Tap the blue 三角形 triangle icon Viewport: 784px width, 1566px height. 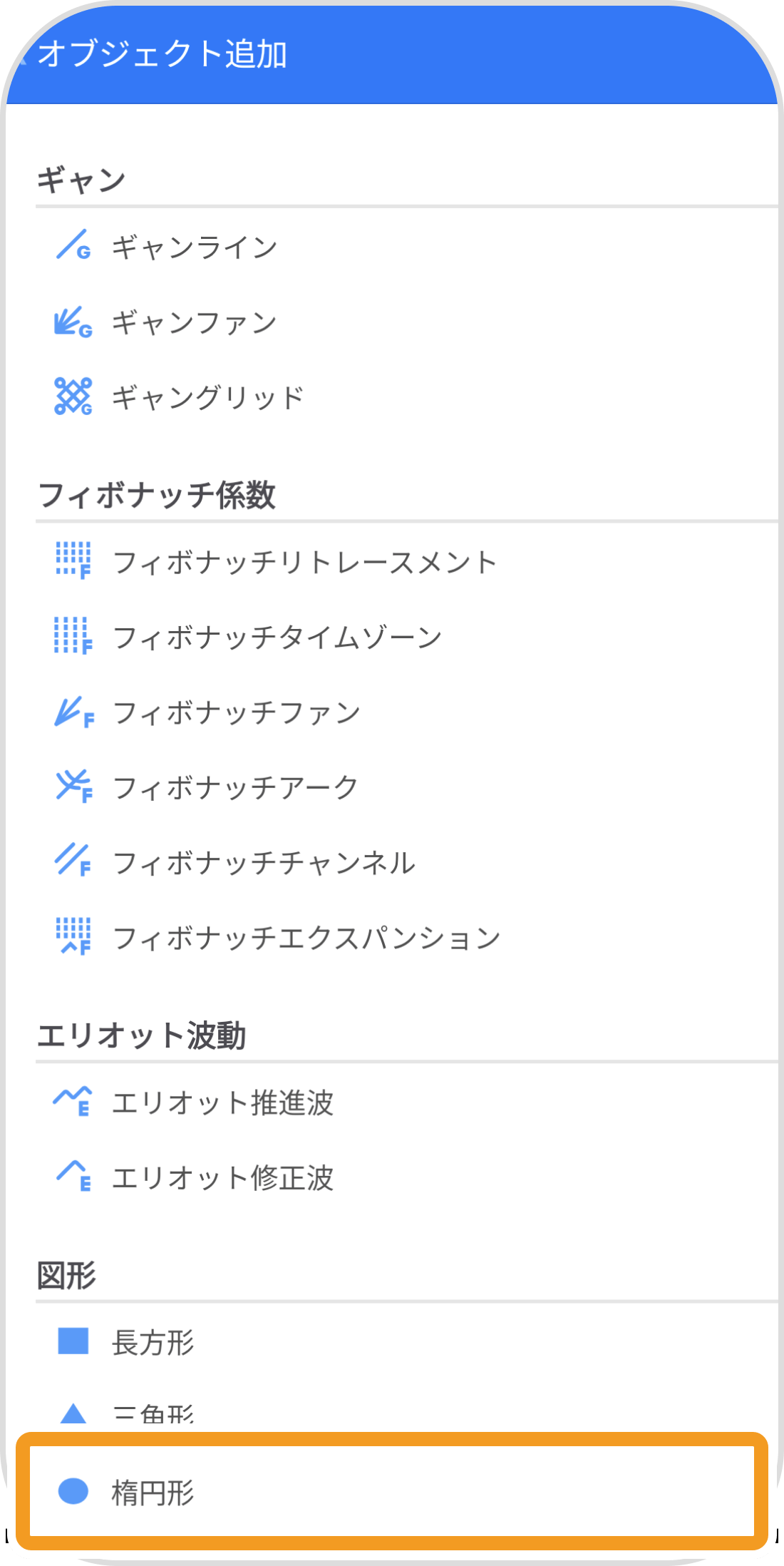74,1413
